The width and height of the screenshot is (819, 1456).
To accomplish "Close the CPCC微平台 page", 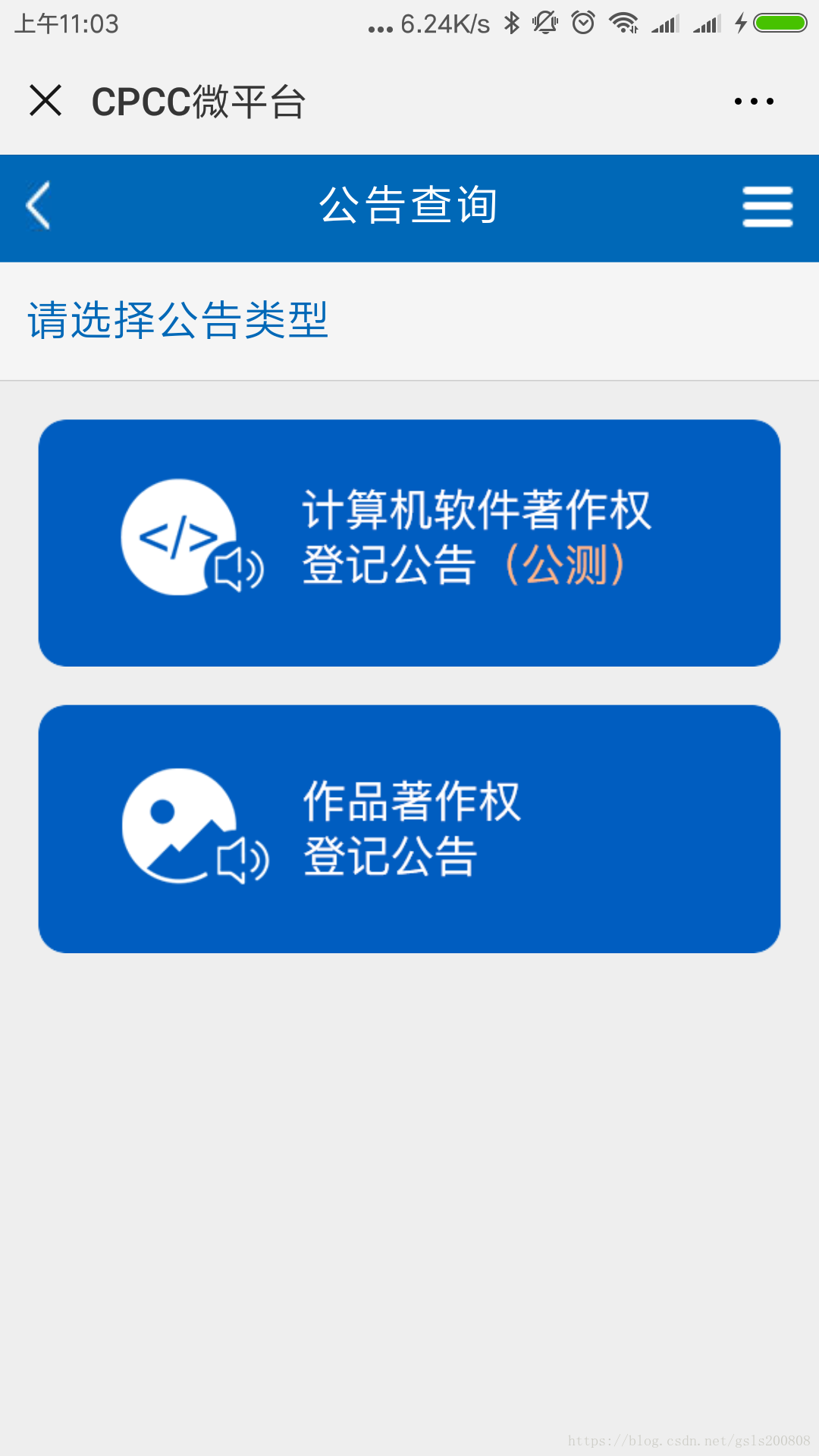I will (45, 100).
